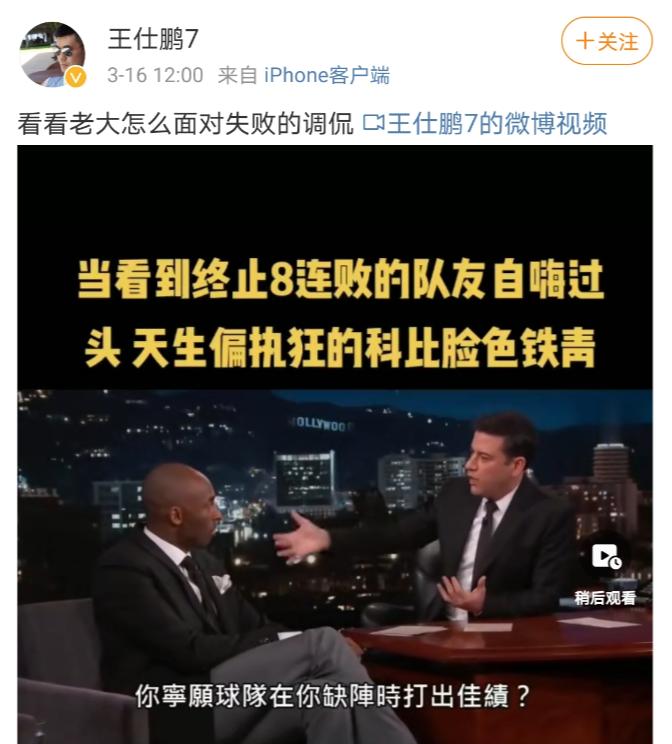Open the username 王仕鹏7
Screen dimensions: 672x744
click(x=153, y=39)
